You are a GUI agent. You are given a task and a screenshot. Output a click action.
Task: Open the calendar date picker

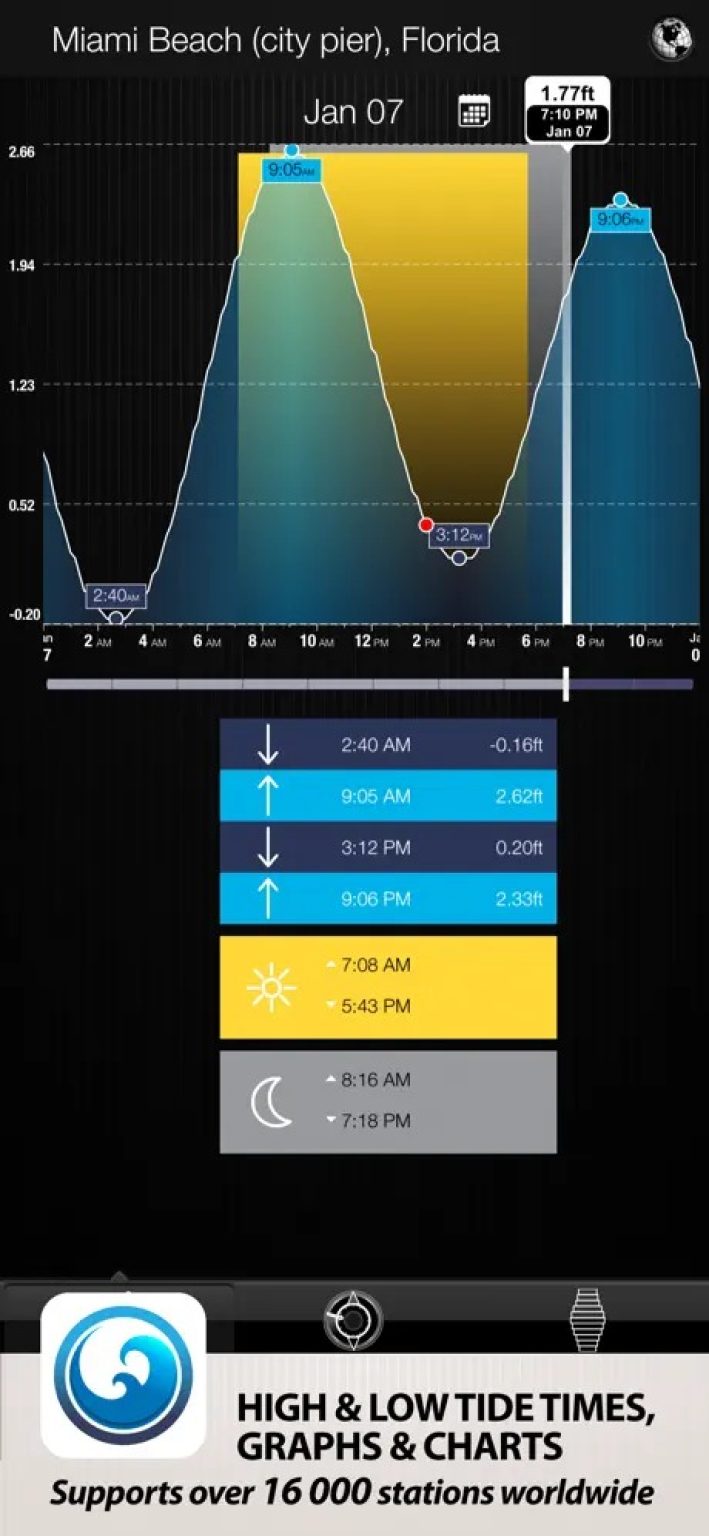(x=474, y=111)
